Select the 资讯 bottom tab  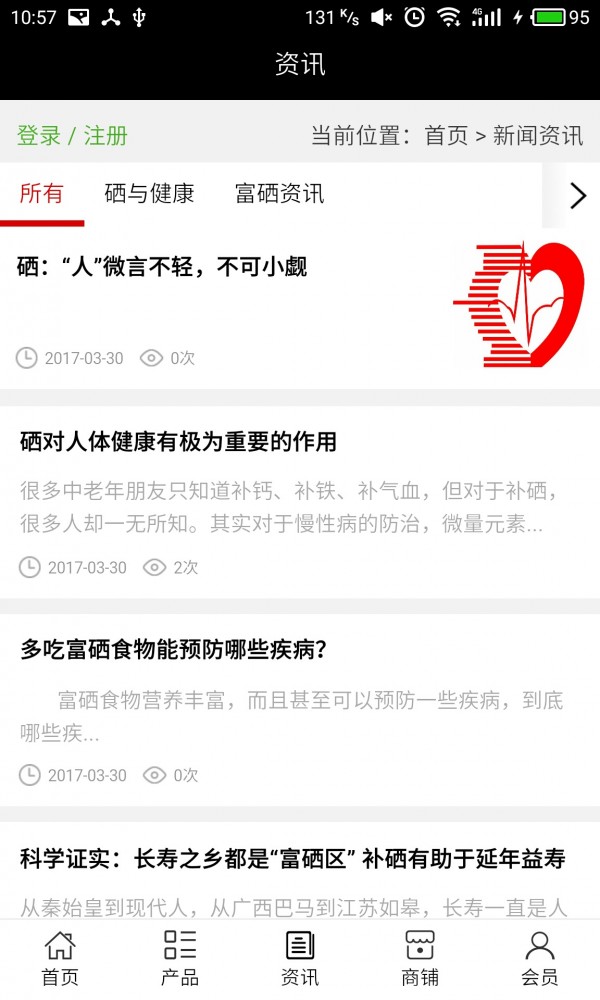(300, 958)
